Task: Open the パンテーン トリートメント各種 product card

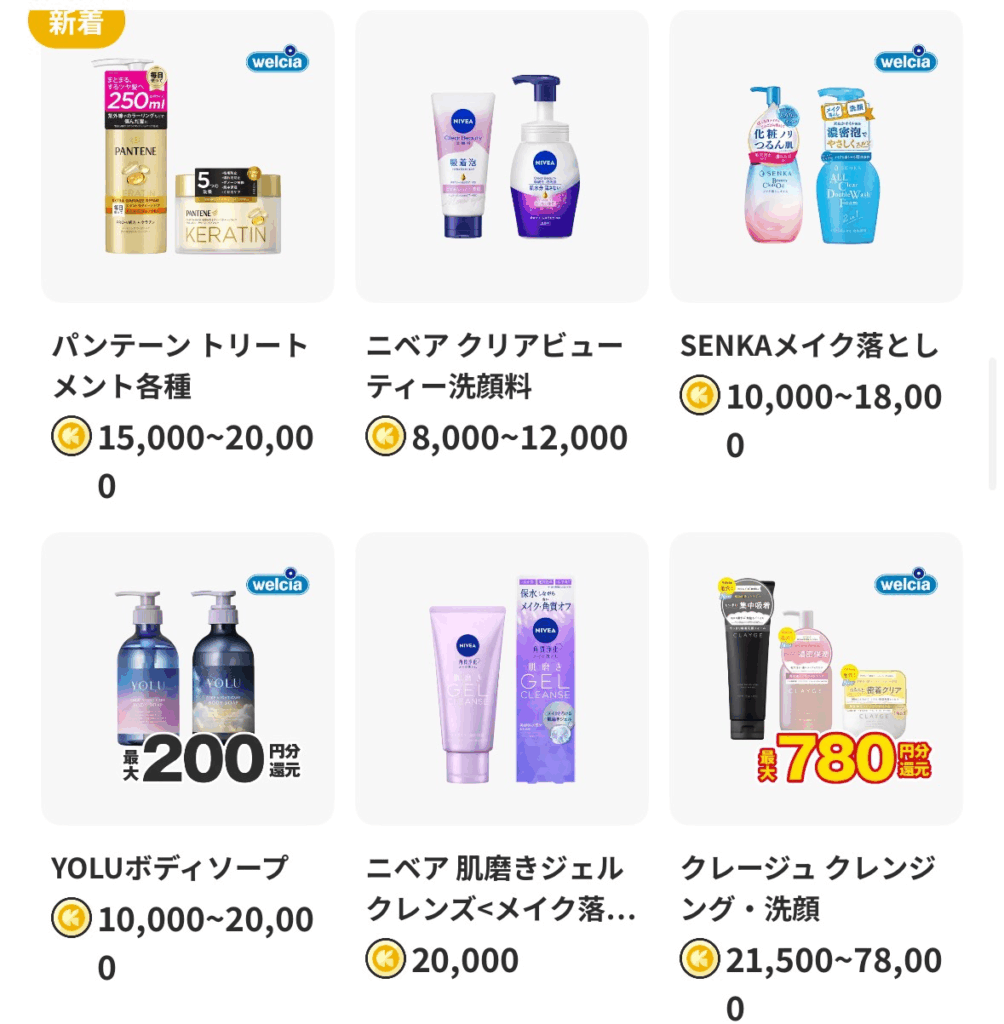Action: pos(187,160)
